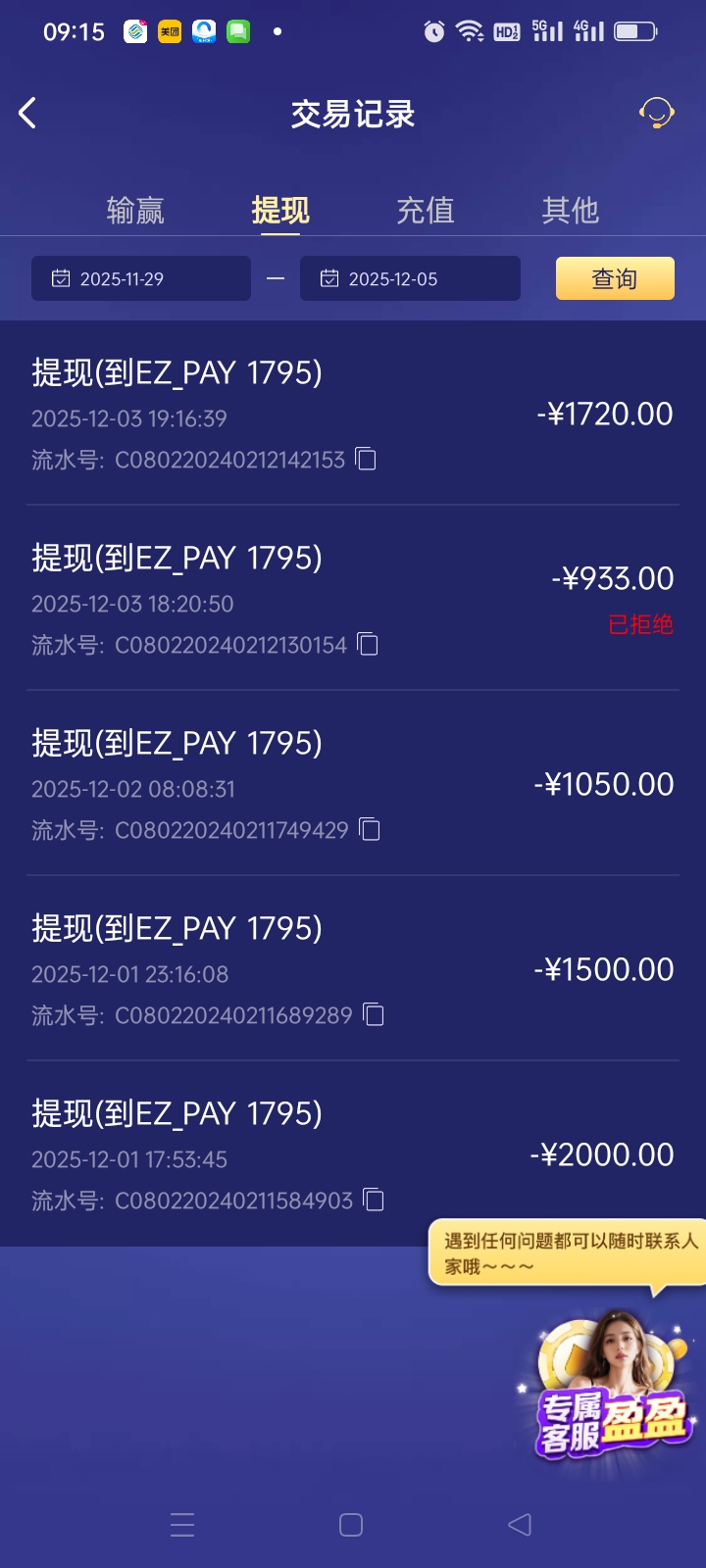Copy transaction number C080220240211584903
The image size is (706, 1568).
click(x=374, y=1200)
